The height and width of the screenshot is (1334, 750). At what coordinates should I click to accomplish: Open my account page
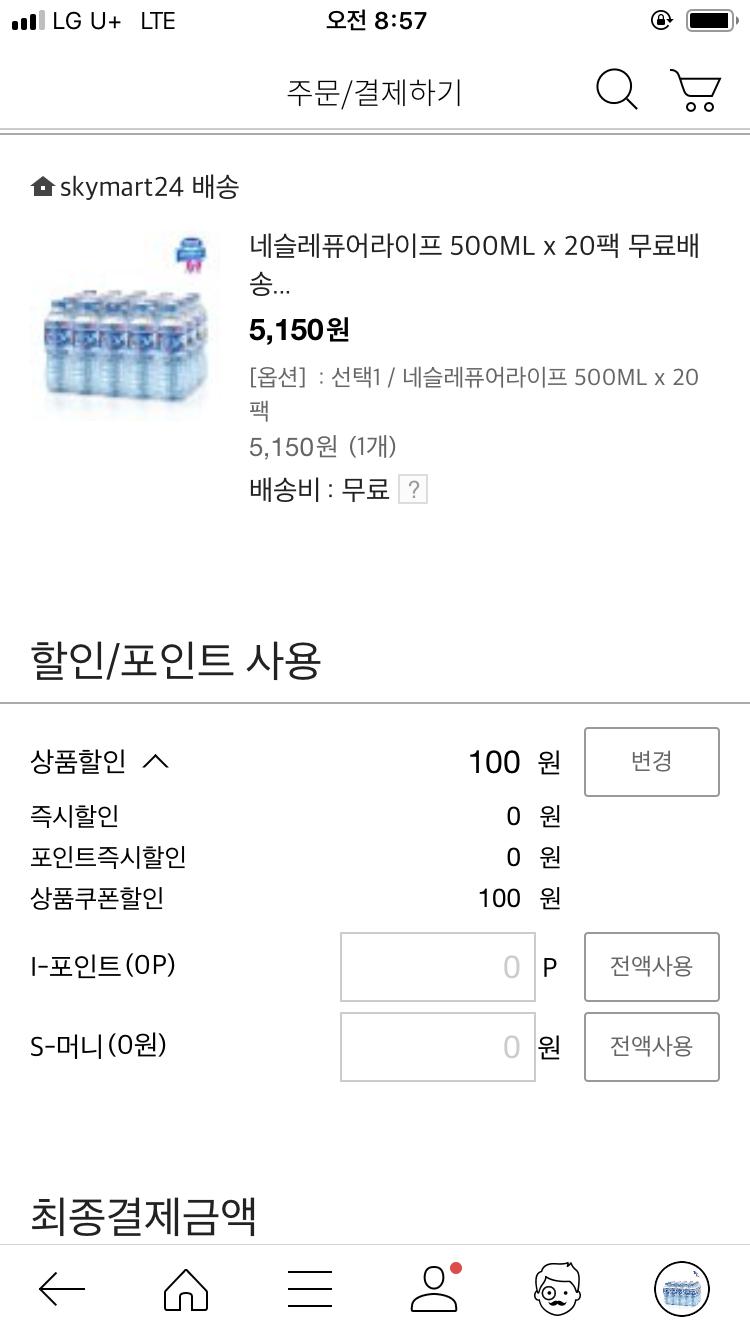(435, 1289)
